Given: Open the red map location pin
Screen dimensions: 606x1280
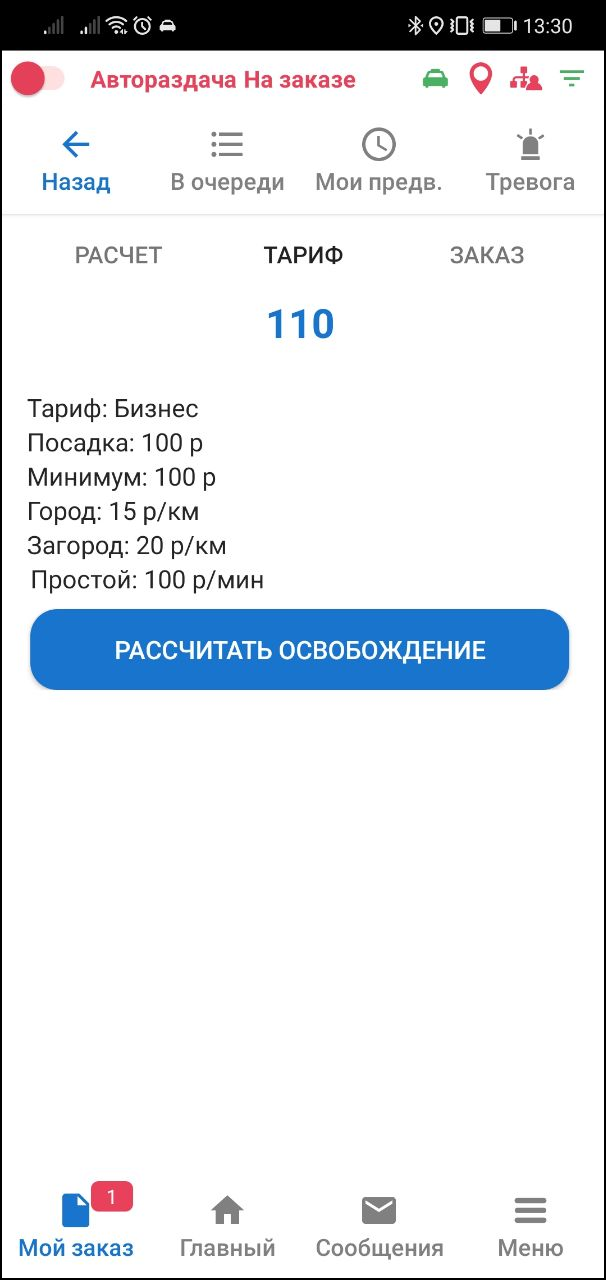Looking at the screenshot, I should (481, 79).
